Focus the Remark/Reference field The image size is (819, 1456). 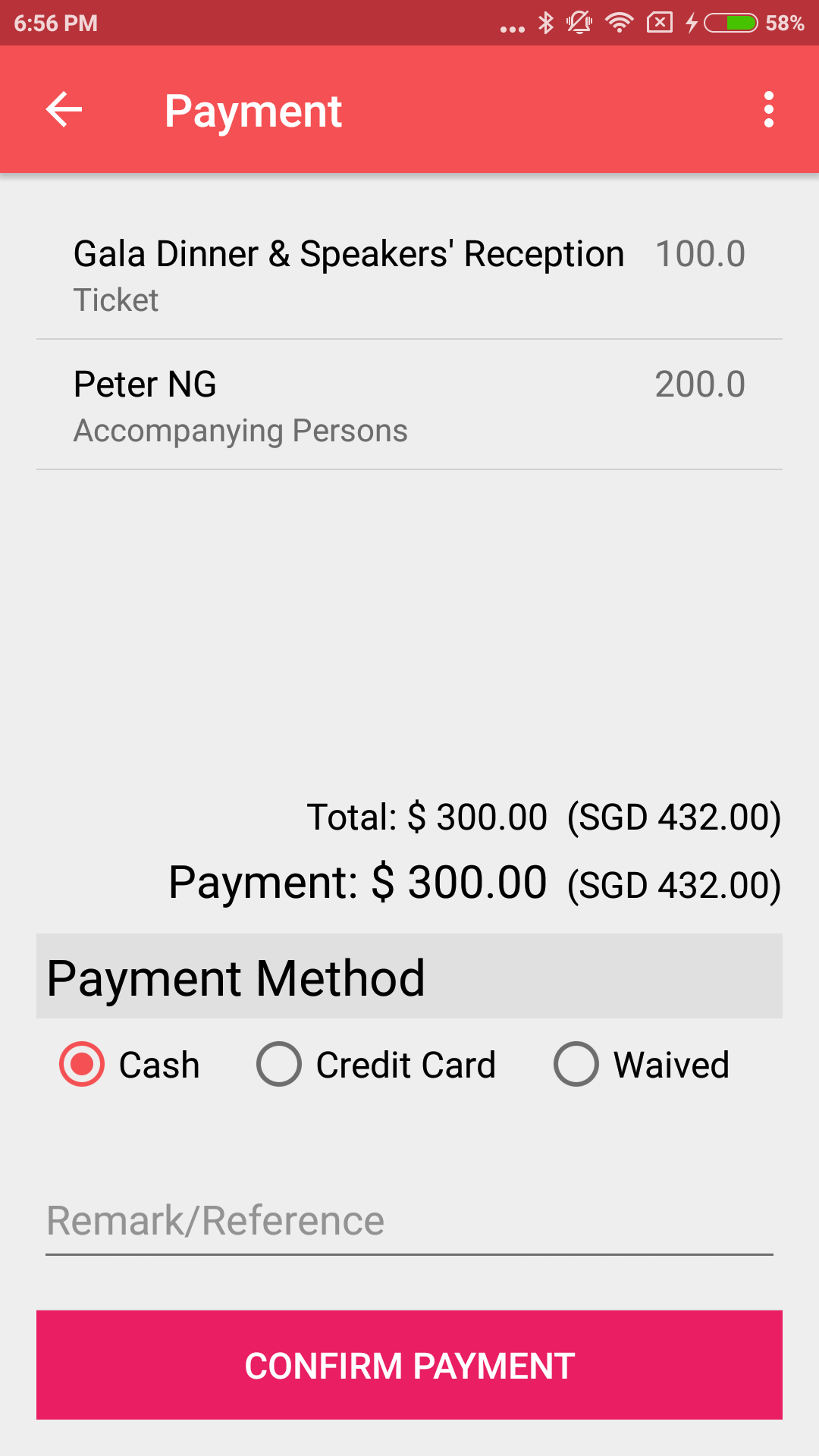[x=409, y=1221]
